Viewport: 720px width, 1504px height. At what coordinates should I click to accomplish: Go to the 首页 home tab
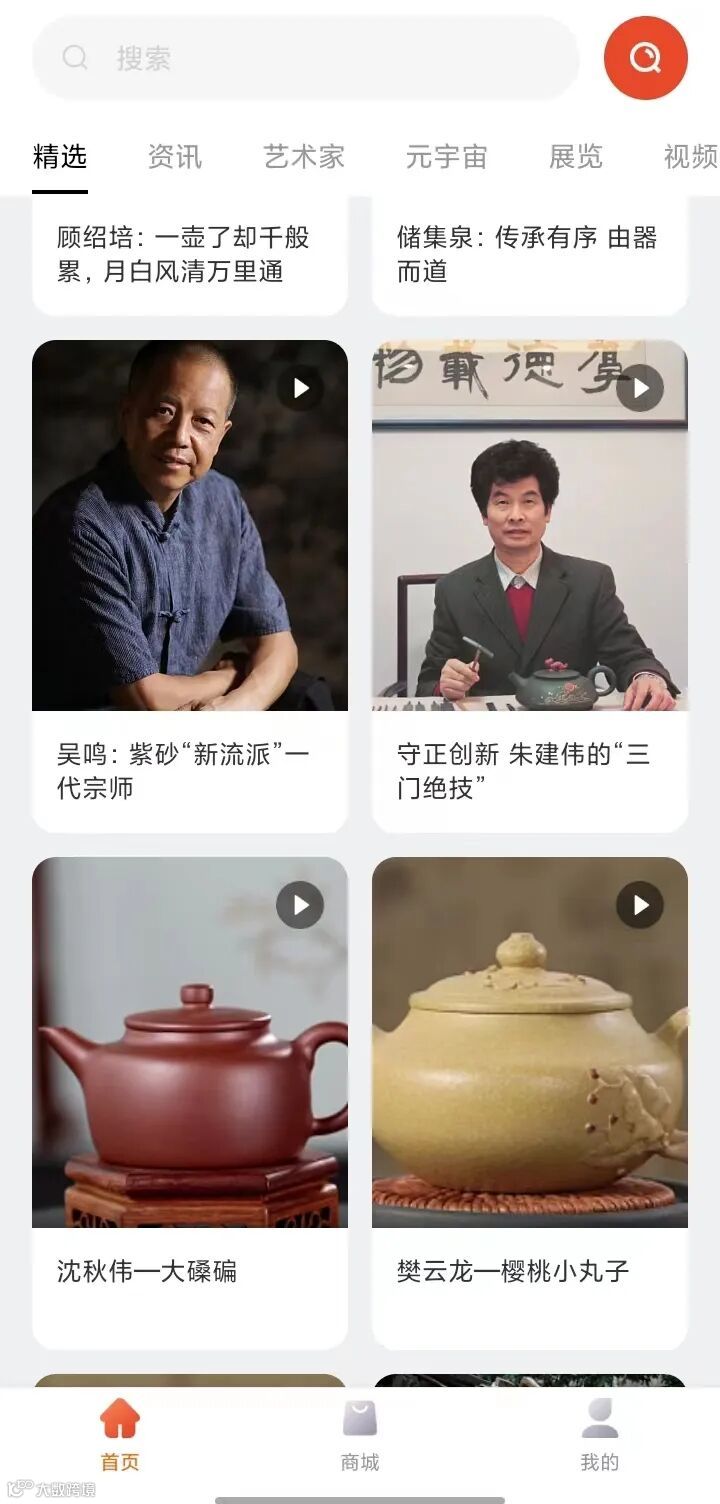click(120, 1435)
